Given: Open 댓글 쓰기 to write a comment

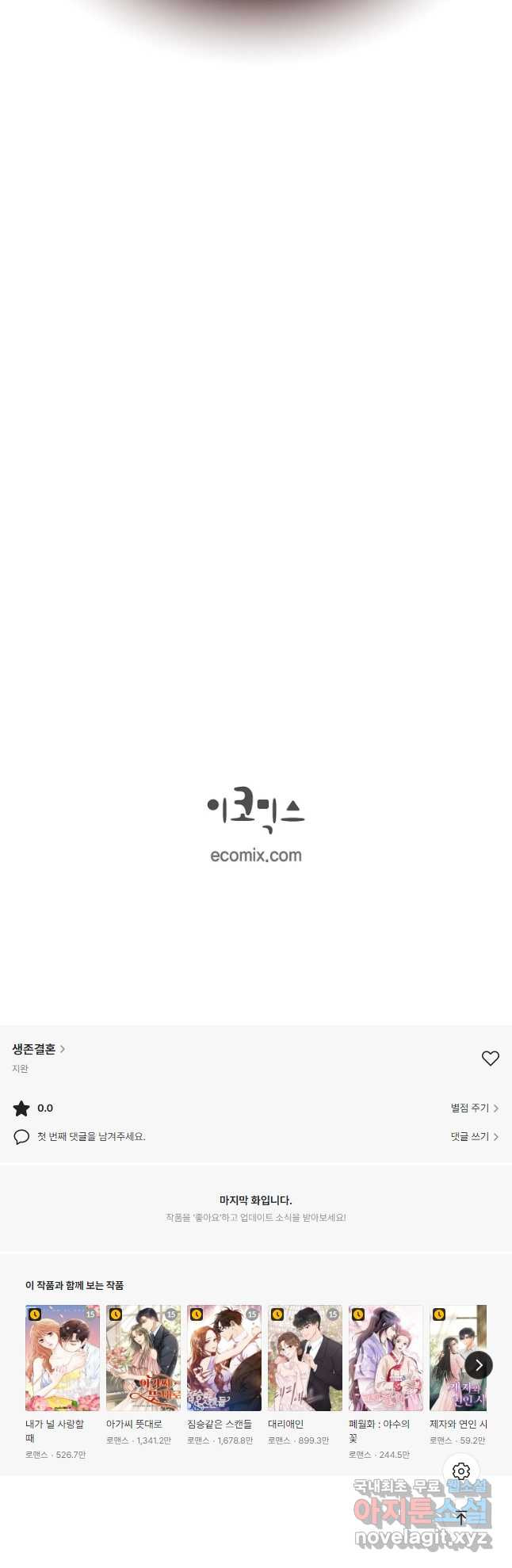Looking at the screenshot, I should pyautogui.click(x=474, y=1137).
